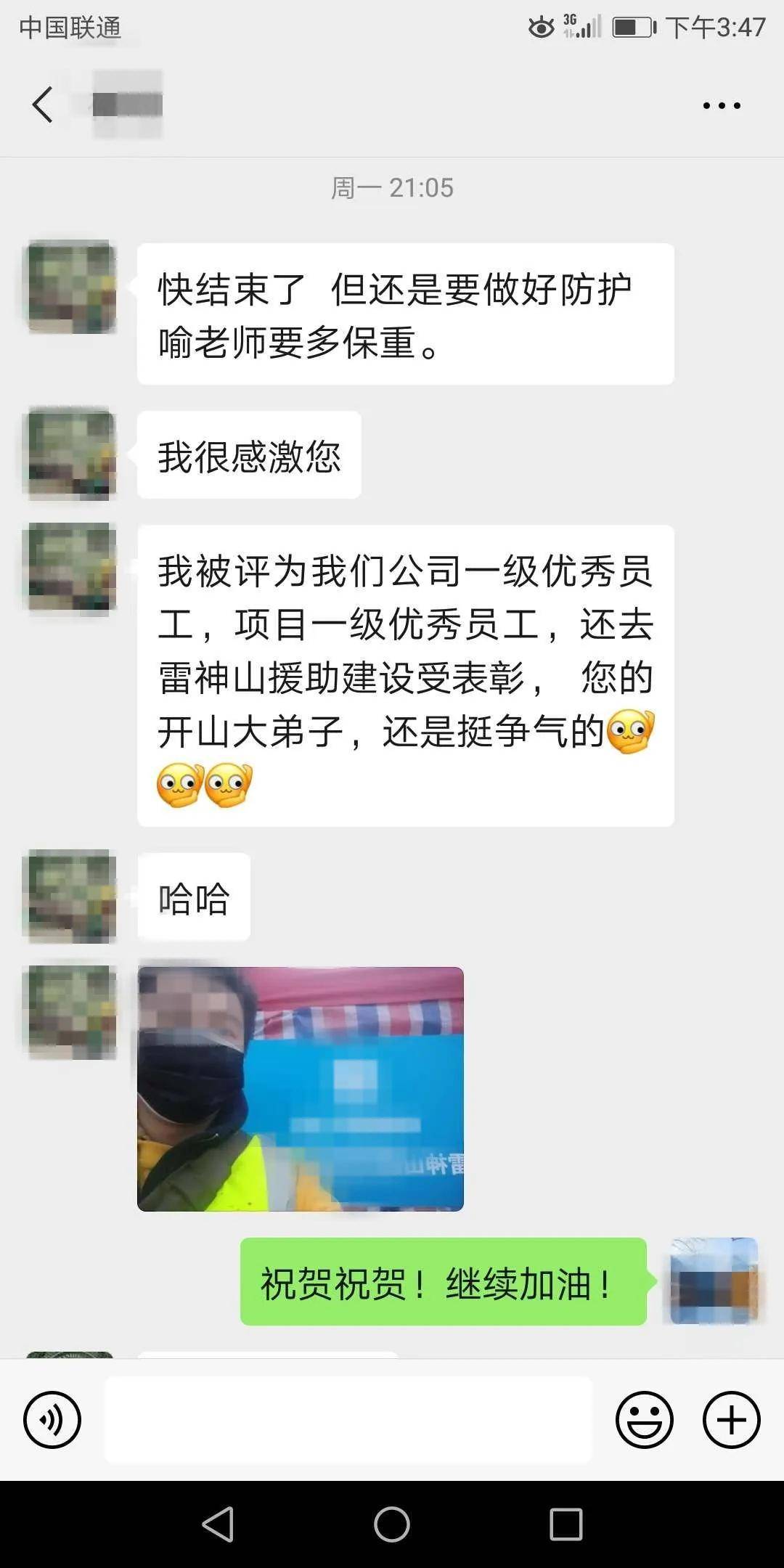Screen dimensions: 784x1568
Task: Tap system home button
Action: (392, 1524)
